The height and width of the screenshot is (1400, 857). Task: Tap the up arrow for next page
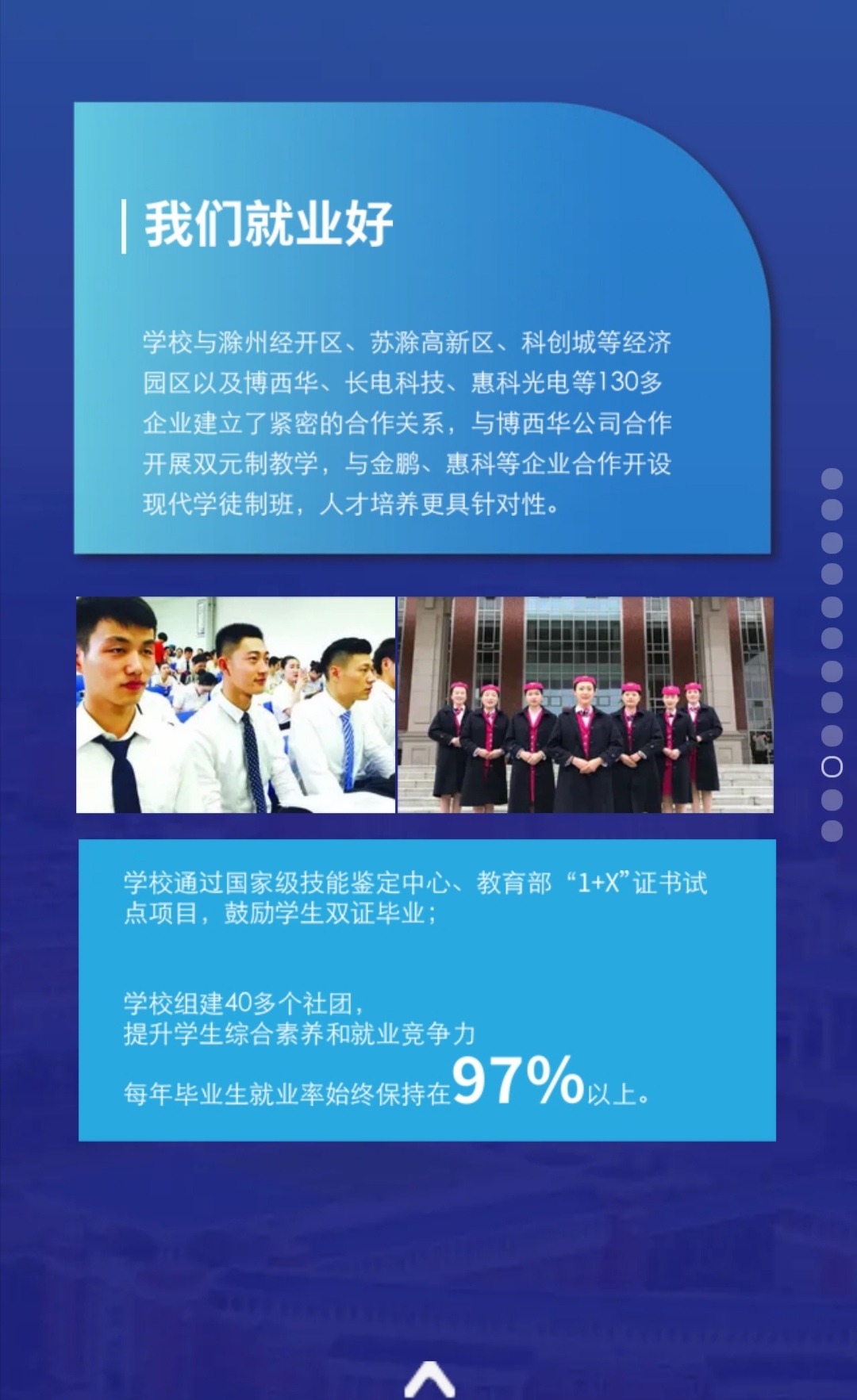429,1379
